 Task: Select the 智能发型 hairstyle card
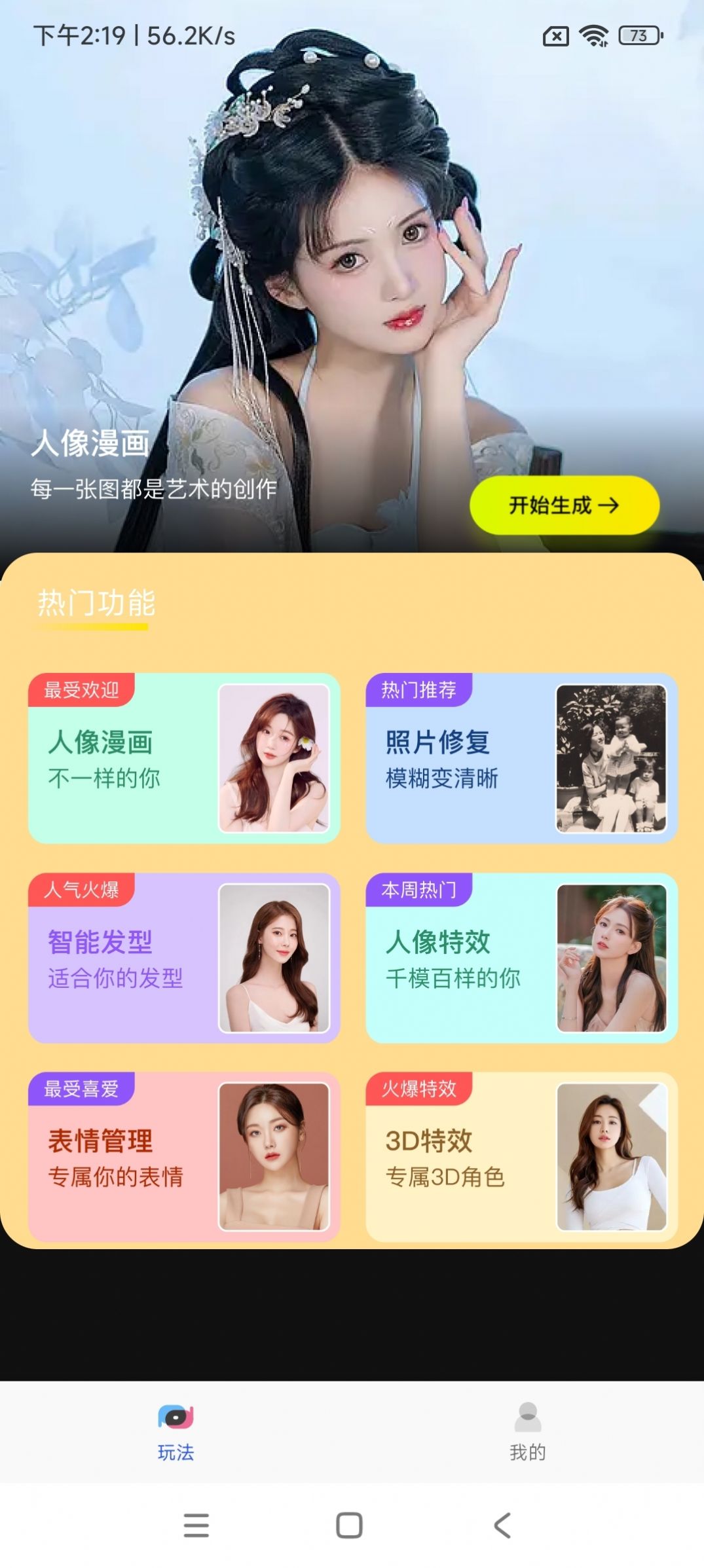184,958
